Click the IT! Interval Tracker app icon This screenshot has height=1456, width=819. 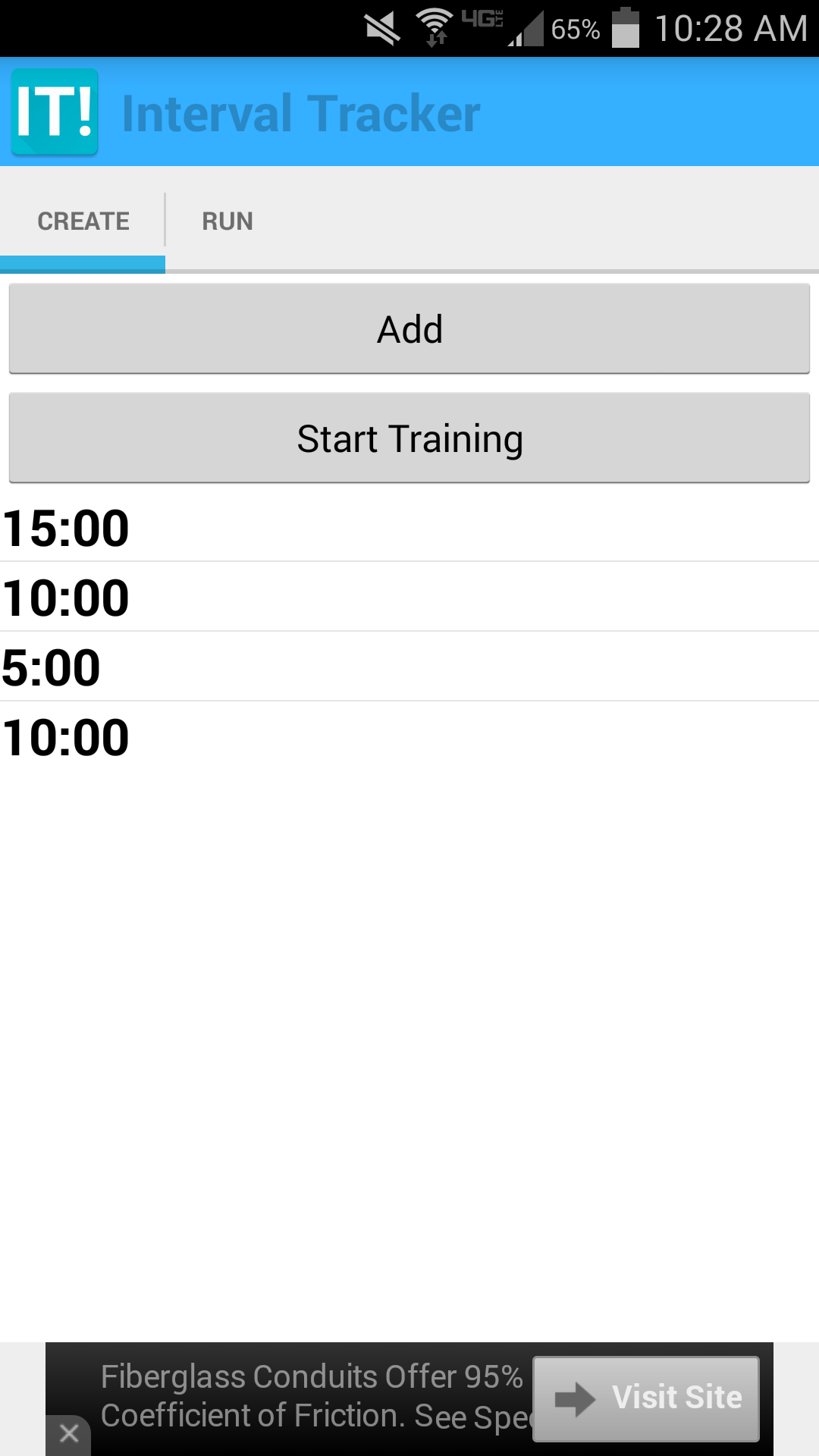(54, 111)
